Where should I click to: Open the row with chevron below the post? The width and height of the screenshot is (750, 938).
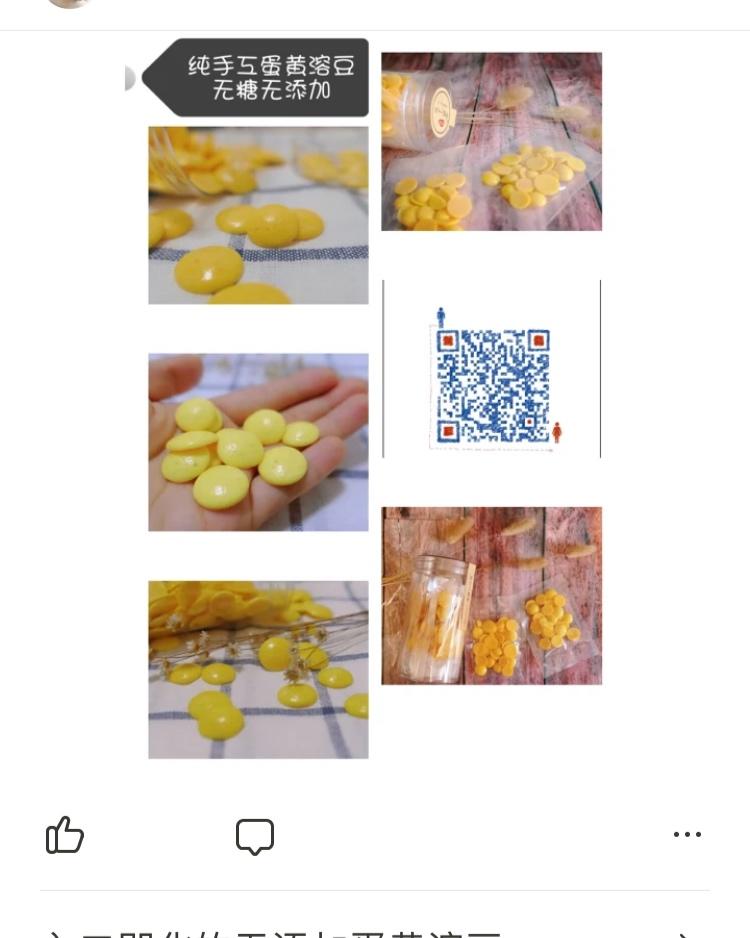tap(375, 928)
